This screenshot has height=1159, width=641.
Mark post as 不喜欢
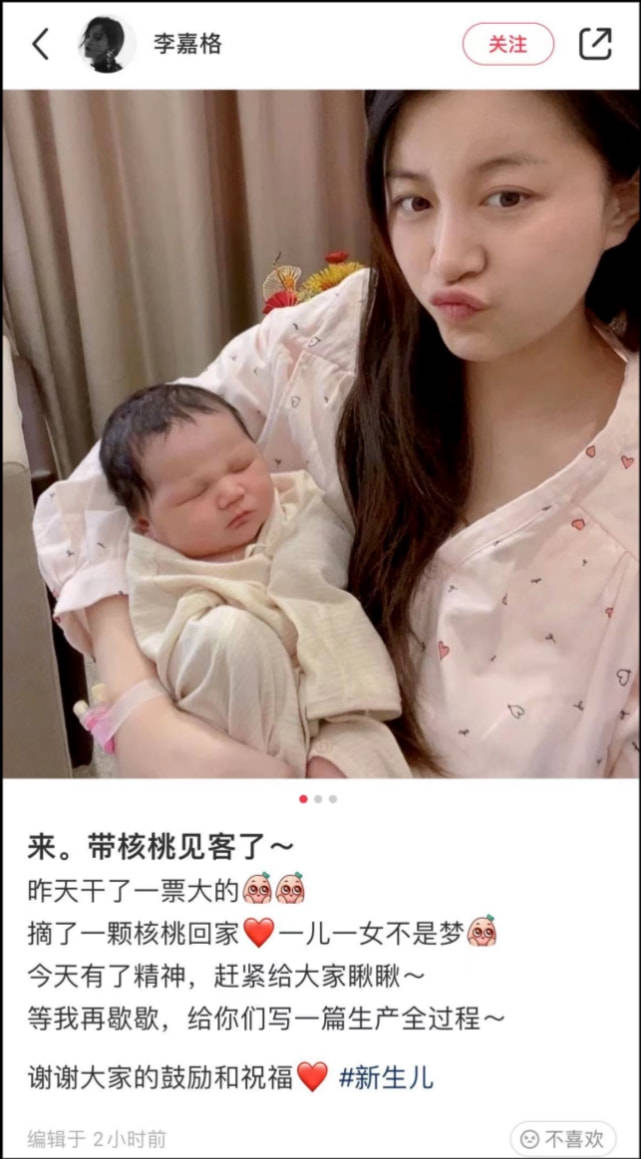pos(563,1138)
